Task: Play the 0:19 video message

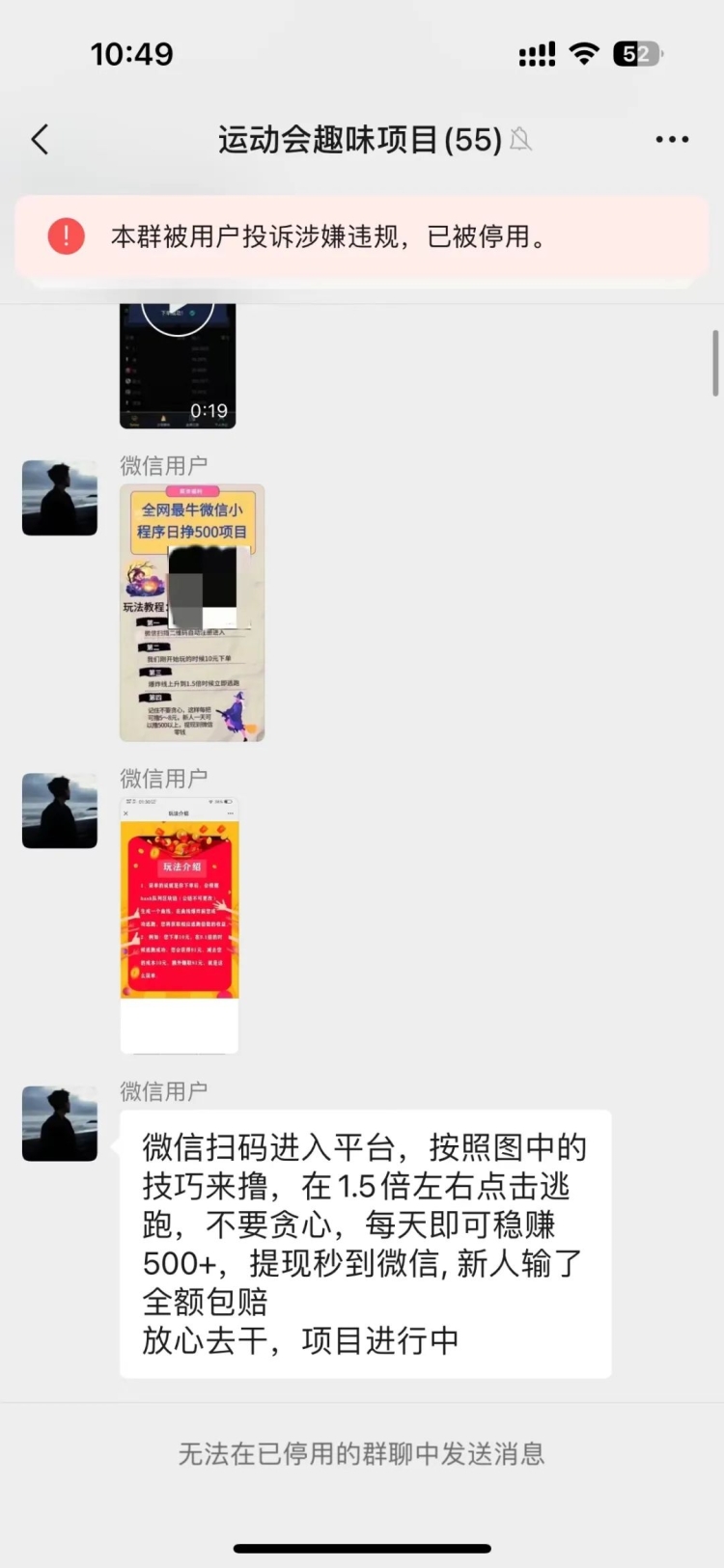Action: (178, 365)
